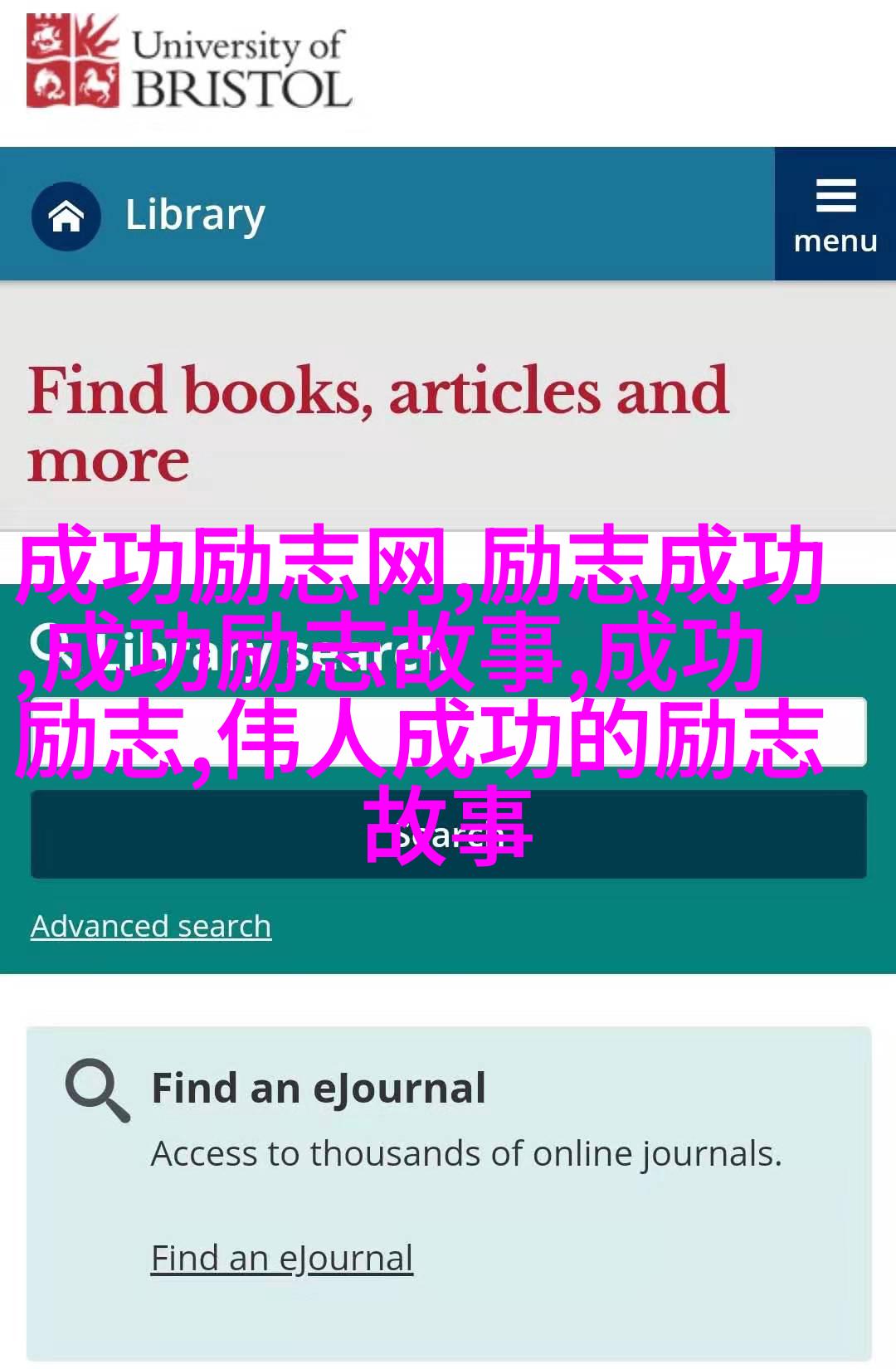Tap the library search input field
Image resolution: width=896 pixels, height=1369 pixels.
click(448, 732)
